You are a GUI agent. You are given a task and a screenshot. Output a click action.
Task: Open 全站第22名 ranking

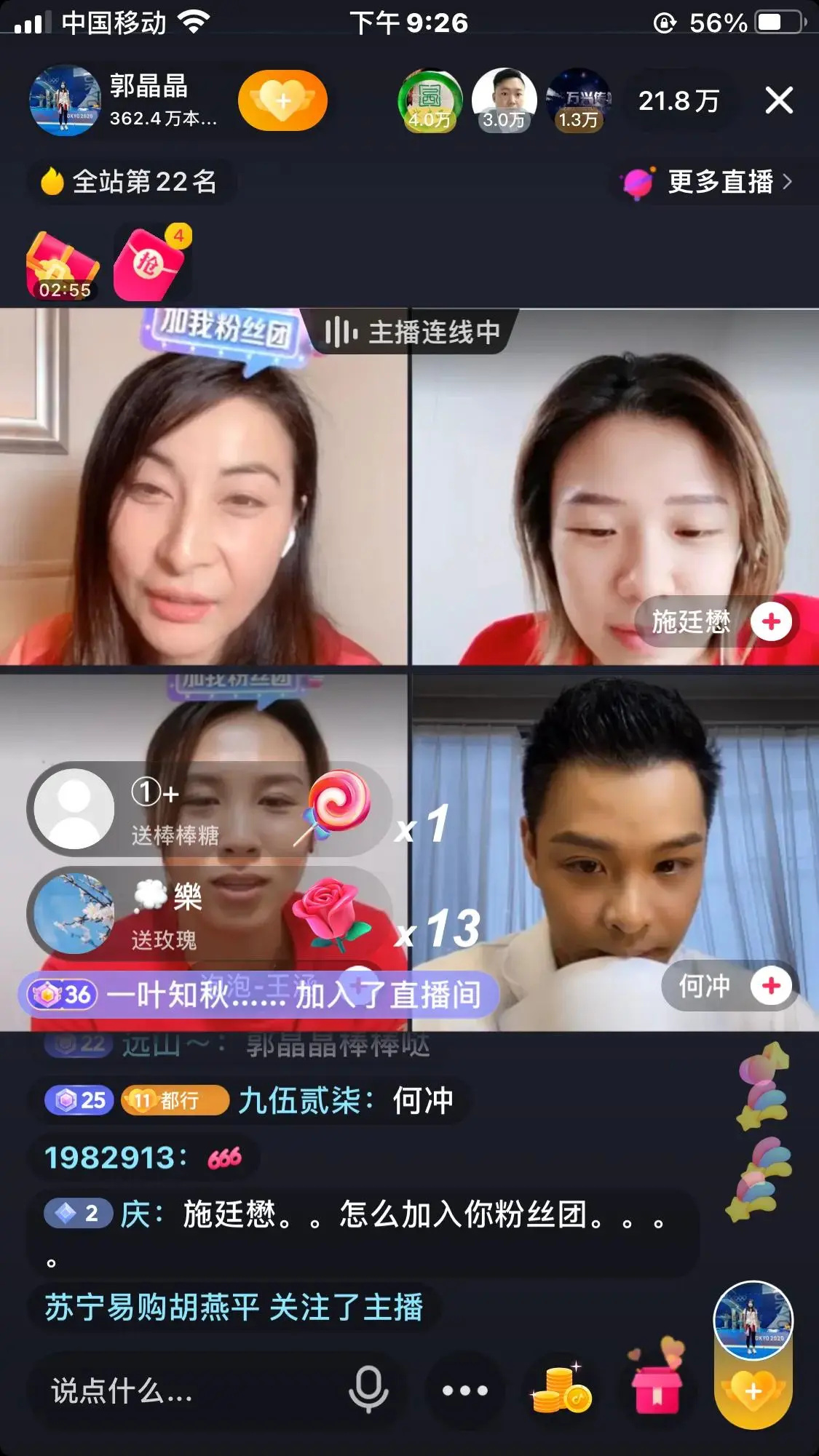pos(131,181)
